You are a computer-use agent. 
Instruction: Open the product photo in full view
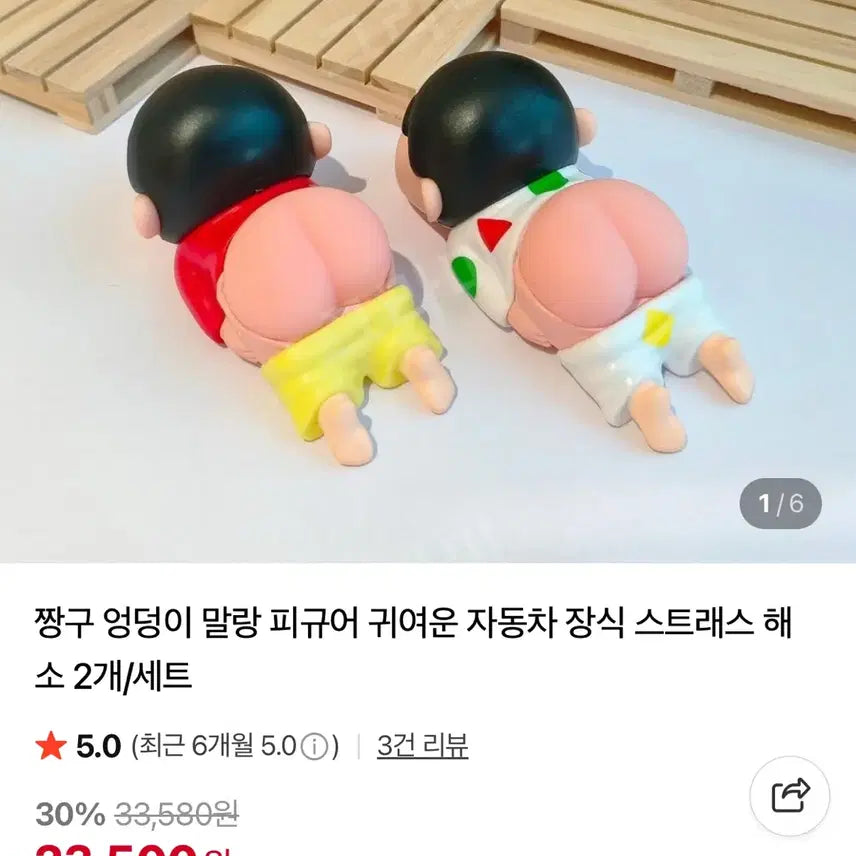428,280
